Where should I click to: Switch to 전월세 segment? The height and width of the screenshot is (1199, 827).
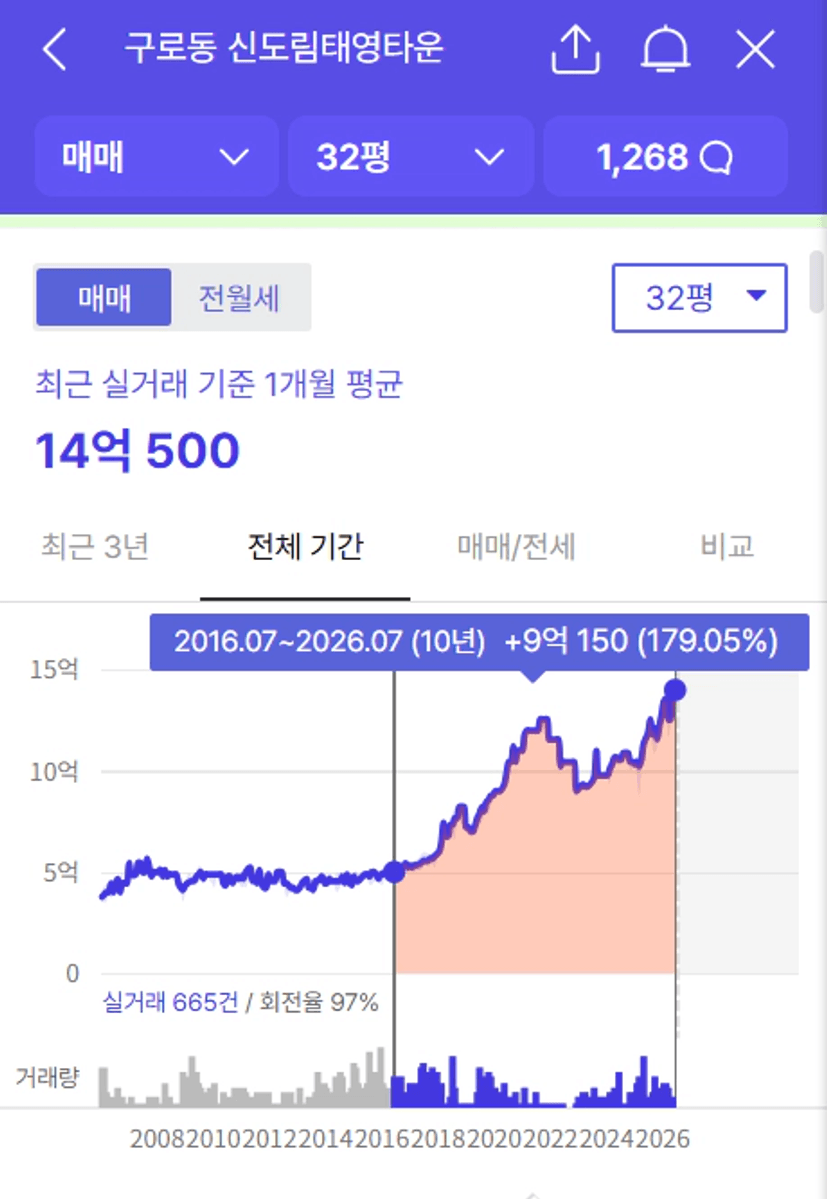click(x=240, y=297)
